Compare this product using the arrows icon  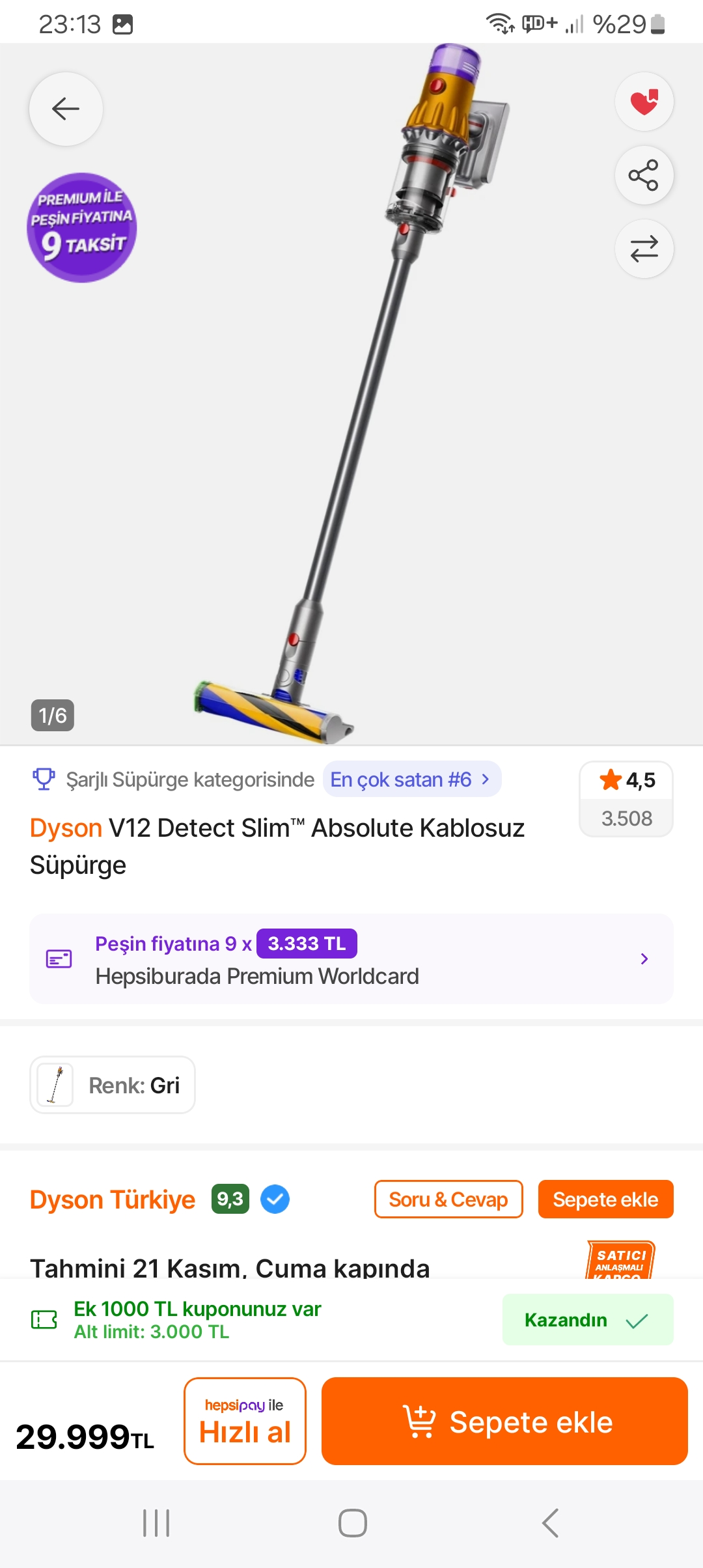pos(644,249)
